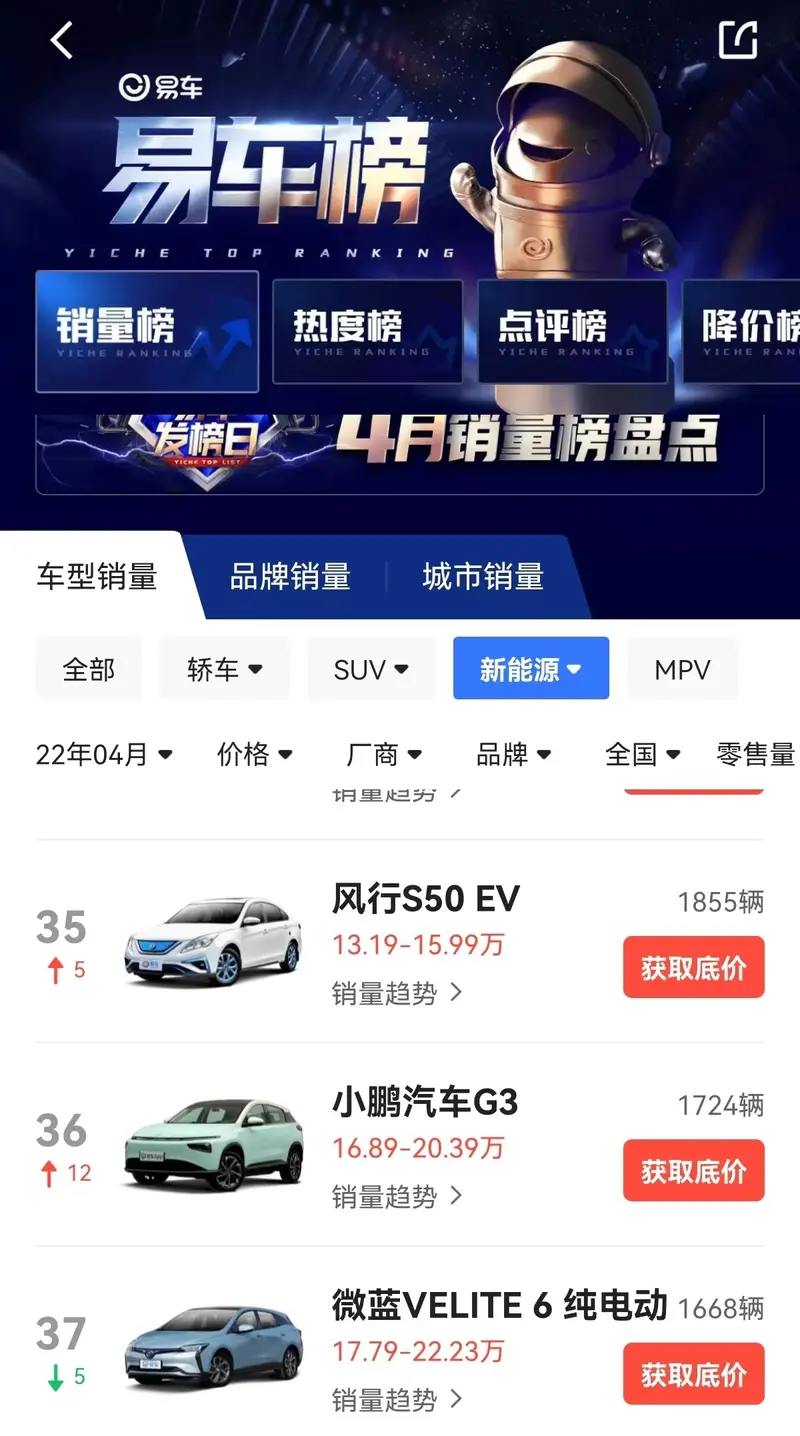800x1436 pixels.
Task: Select the MPV filter chip
Action: [682, 669]
